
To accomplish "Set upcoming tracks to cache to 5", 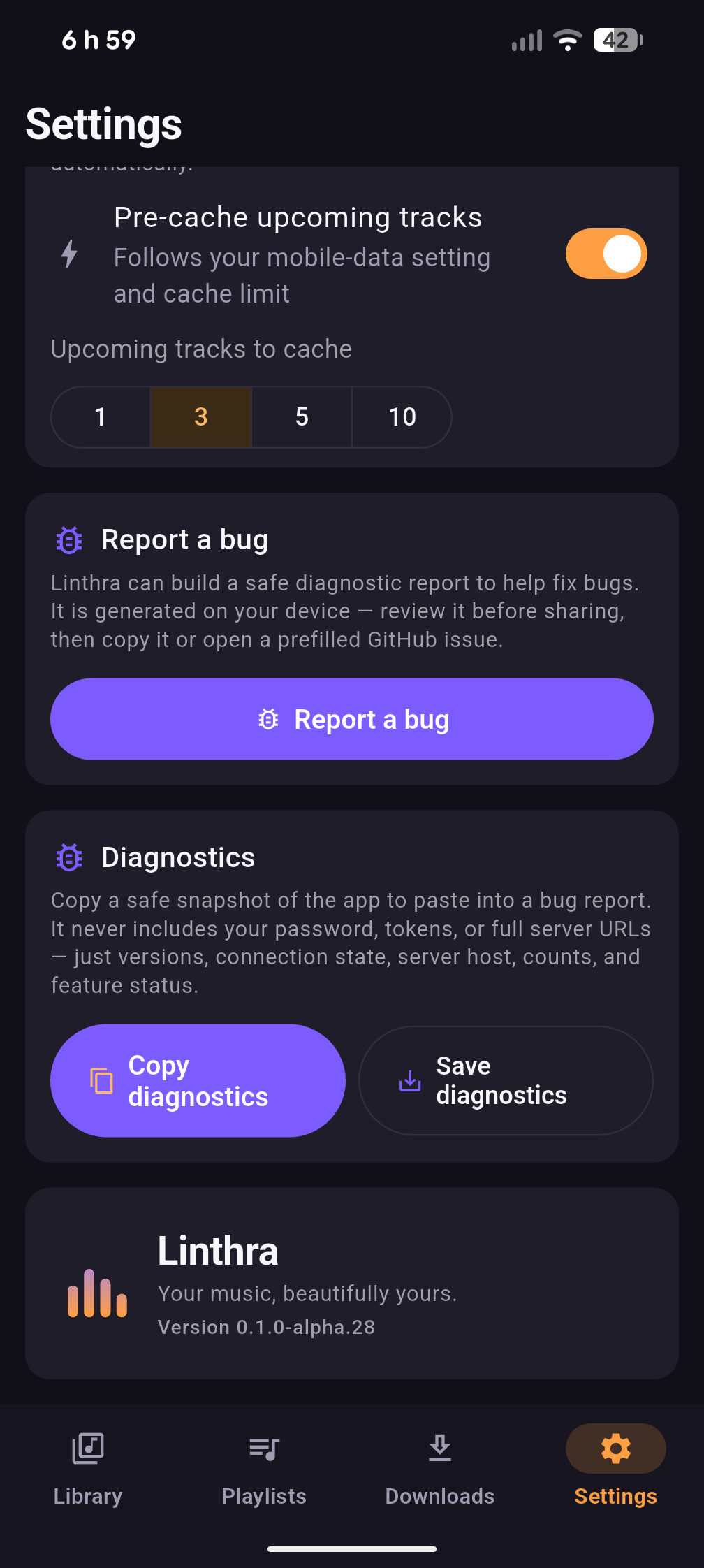I will pyautogui.click(x=302, y=417).
